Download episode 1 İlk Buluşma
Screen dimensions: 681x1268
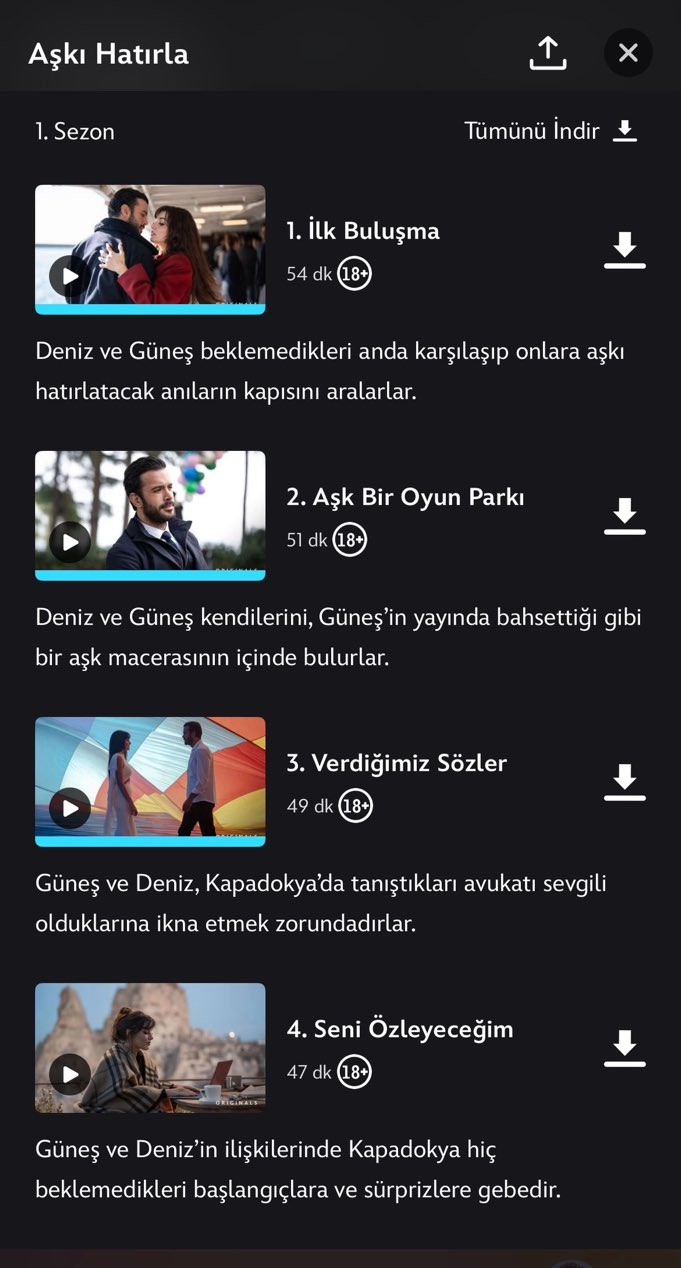(x=624, y=250)
